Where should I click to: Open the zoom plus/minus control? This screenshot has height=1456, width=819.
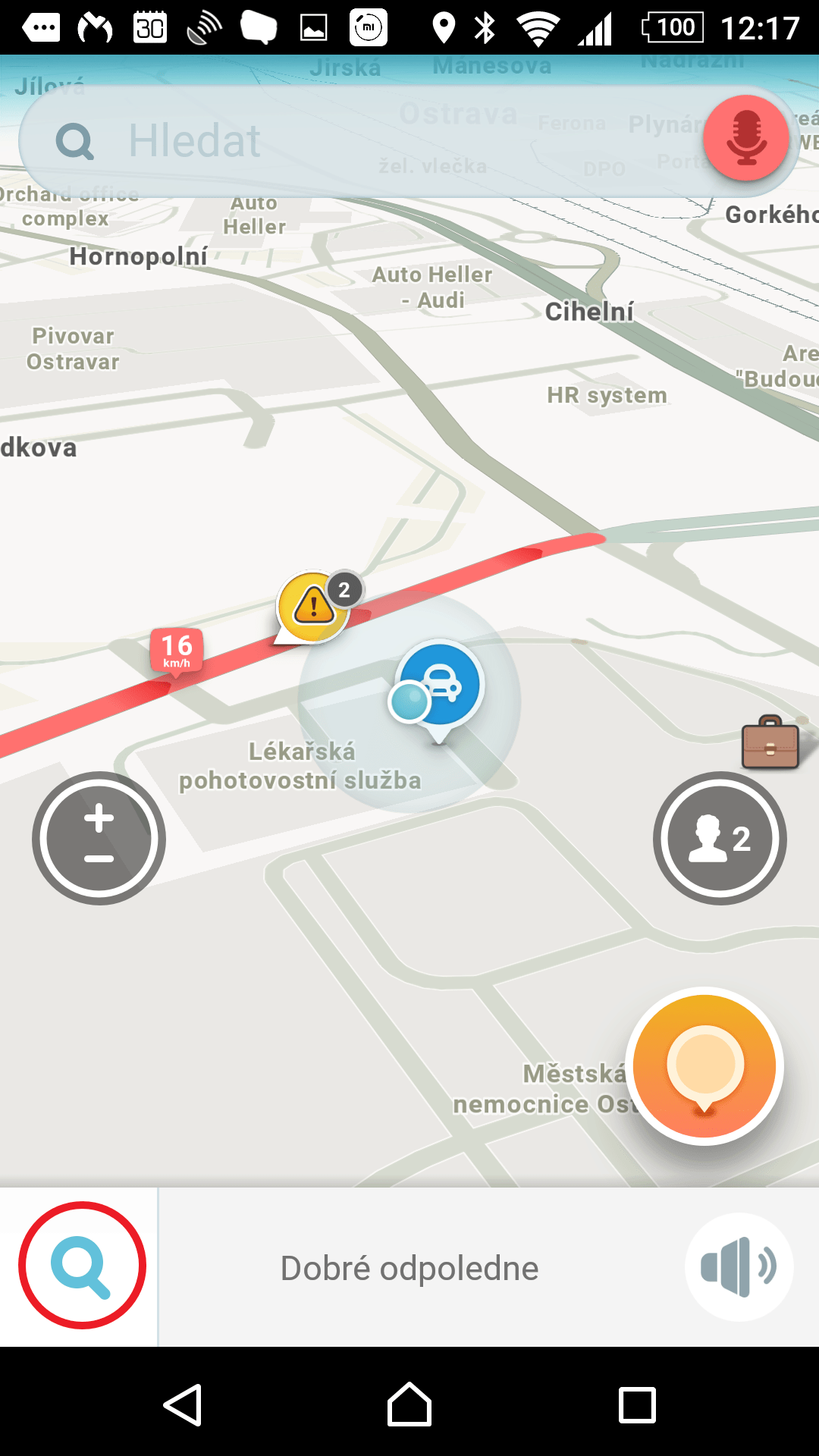point(99,839)
